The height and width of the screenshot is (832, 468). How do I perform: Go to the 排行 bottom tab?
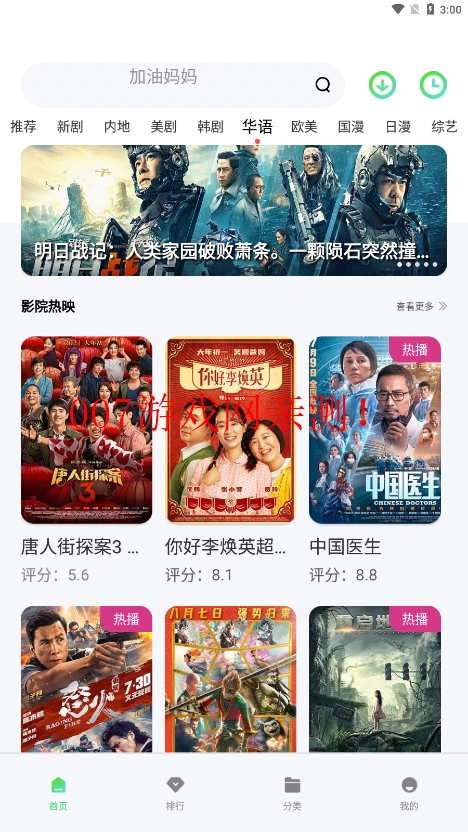pyautogui.click(x=175, y=793)
